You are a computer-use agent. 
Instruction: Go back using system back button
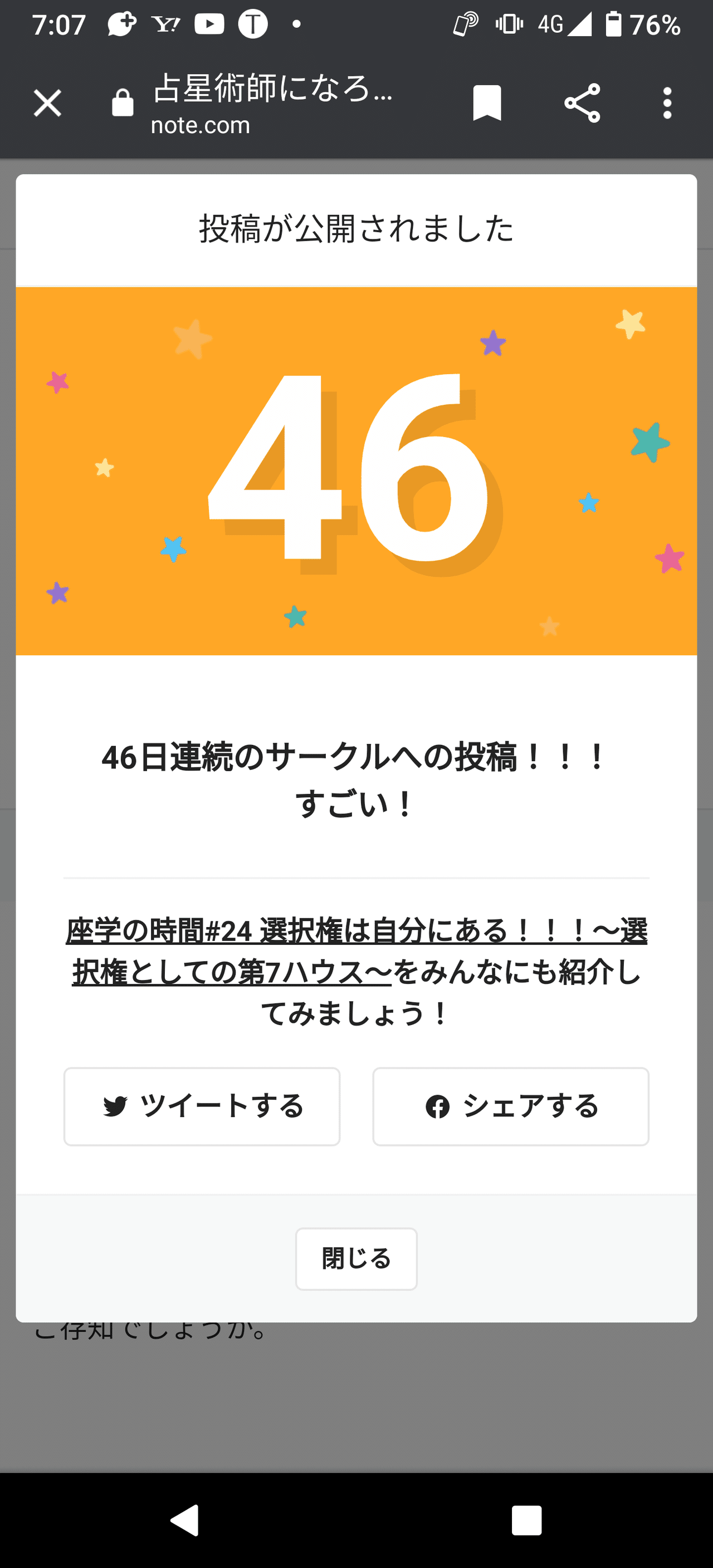coord(184,1520)
